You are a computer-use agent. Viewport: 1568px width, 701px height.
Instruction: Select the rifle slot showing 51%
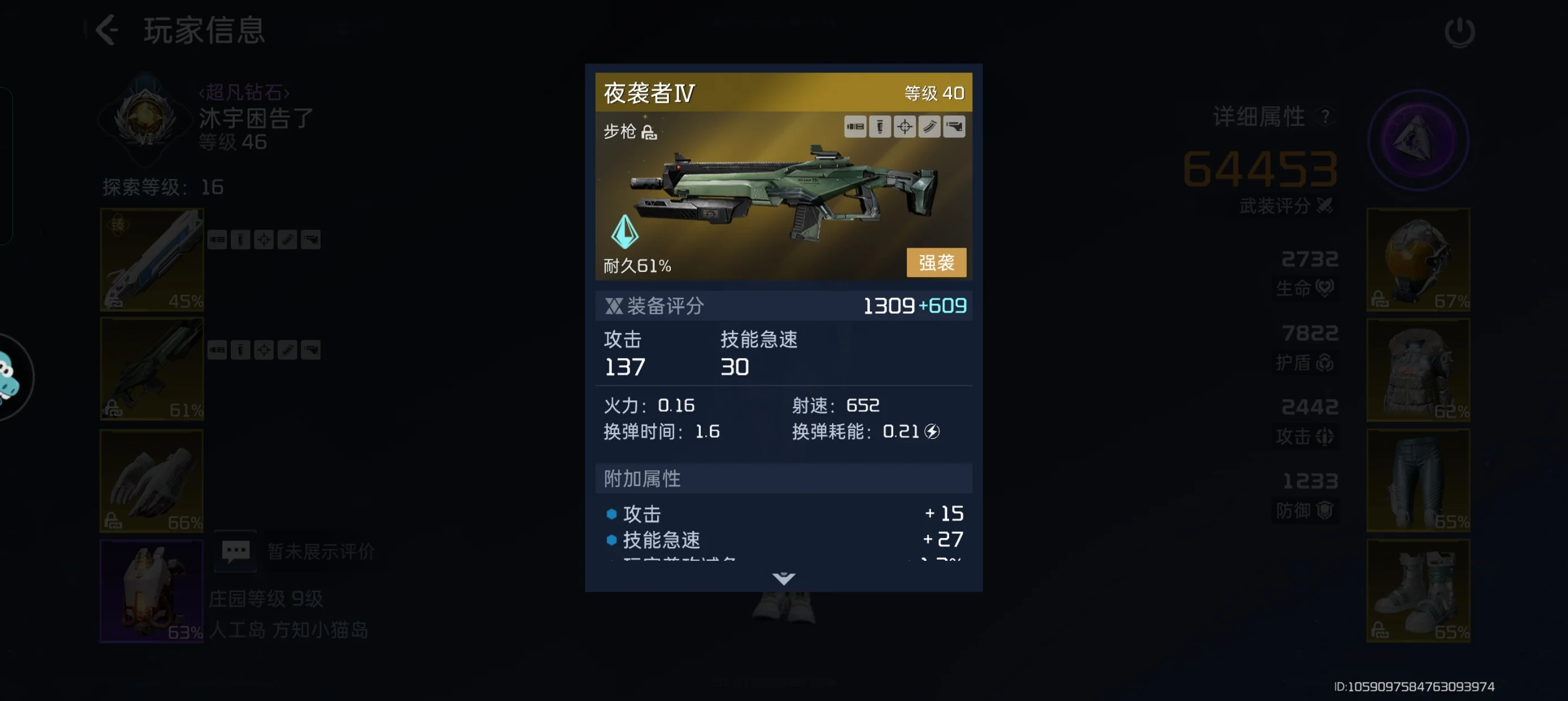click(152, 369)
